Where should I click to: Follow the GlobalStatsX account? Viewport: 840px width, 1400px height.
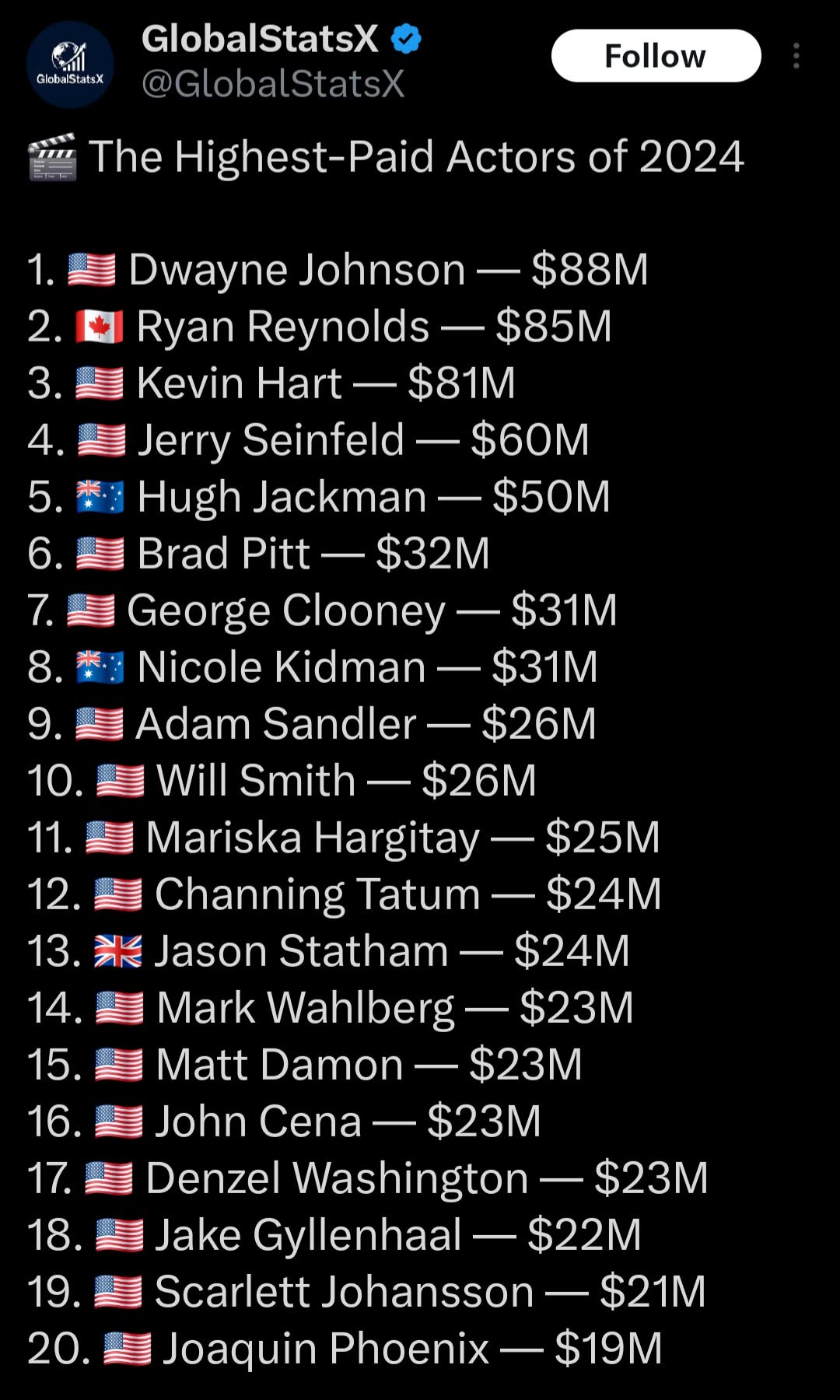[656, 56]
